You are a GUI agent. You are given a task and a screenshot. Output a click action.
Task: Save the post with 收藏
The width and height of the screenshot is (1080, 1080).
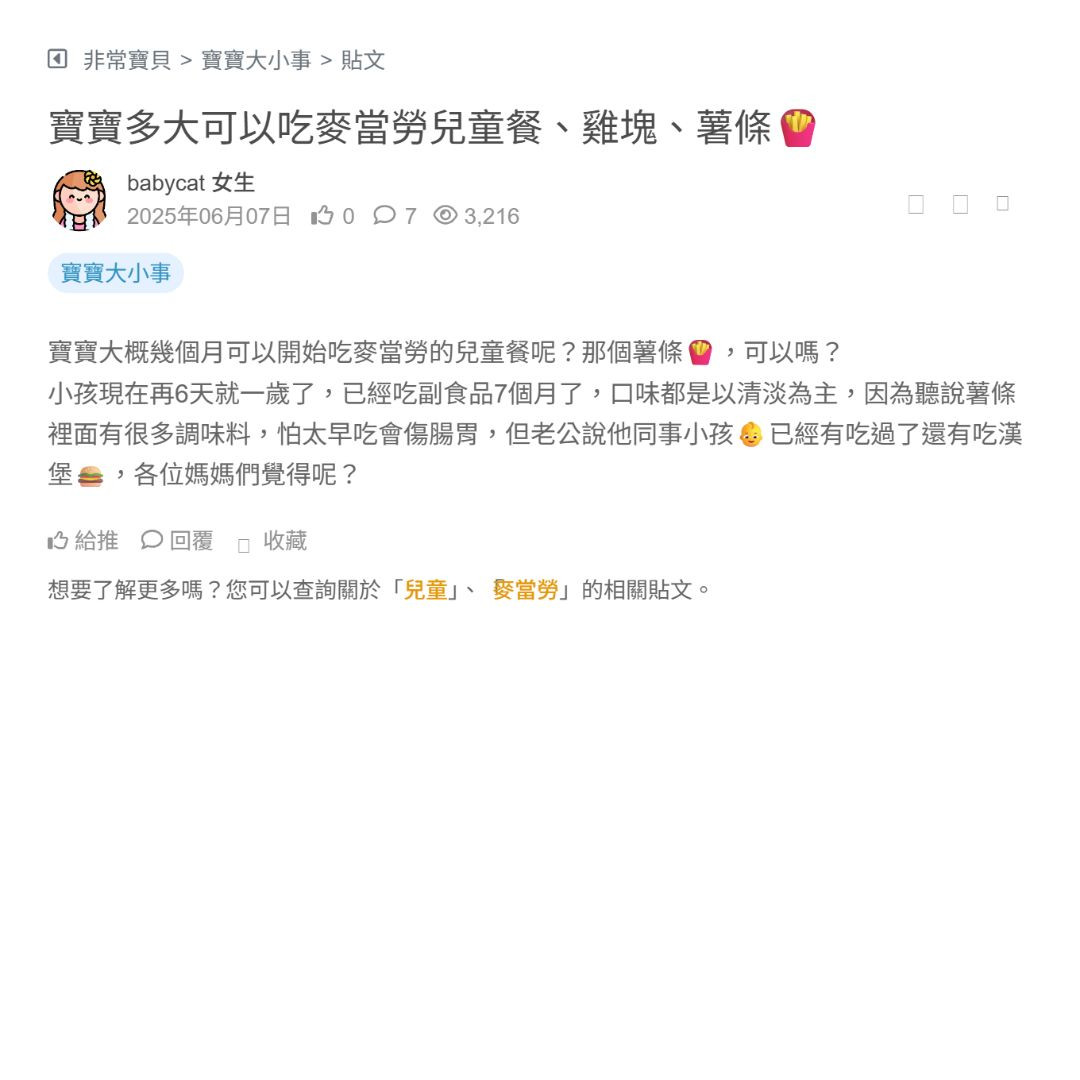tap(273, 542)
